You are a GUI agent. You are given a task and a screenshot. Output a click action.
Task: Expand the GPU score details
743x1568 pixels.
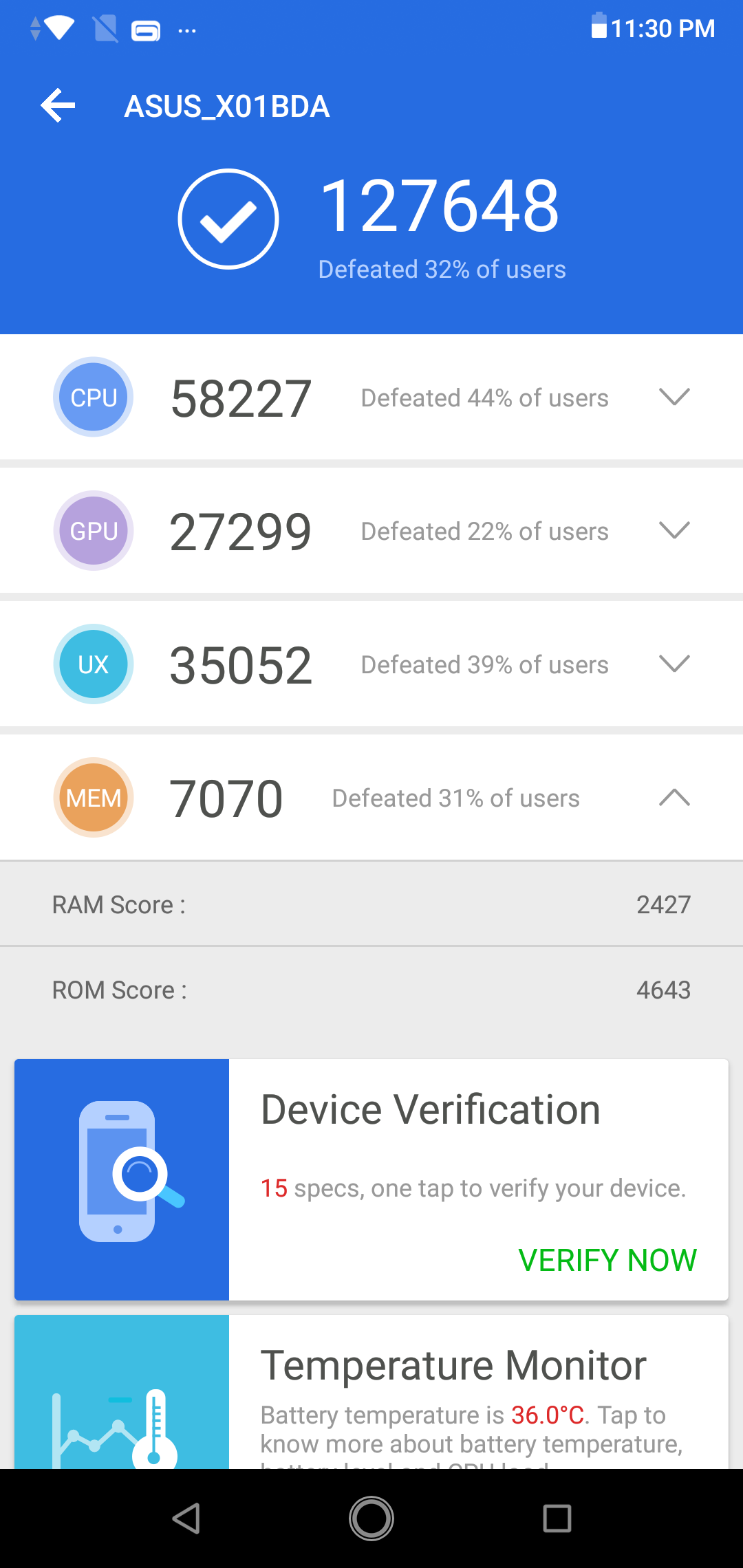click(674, 530)
